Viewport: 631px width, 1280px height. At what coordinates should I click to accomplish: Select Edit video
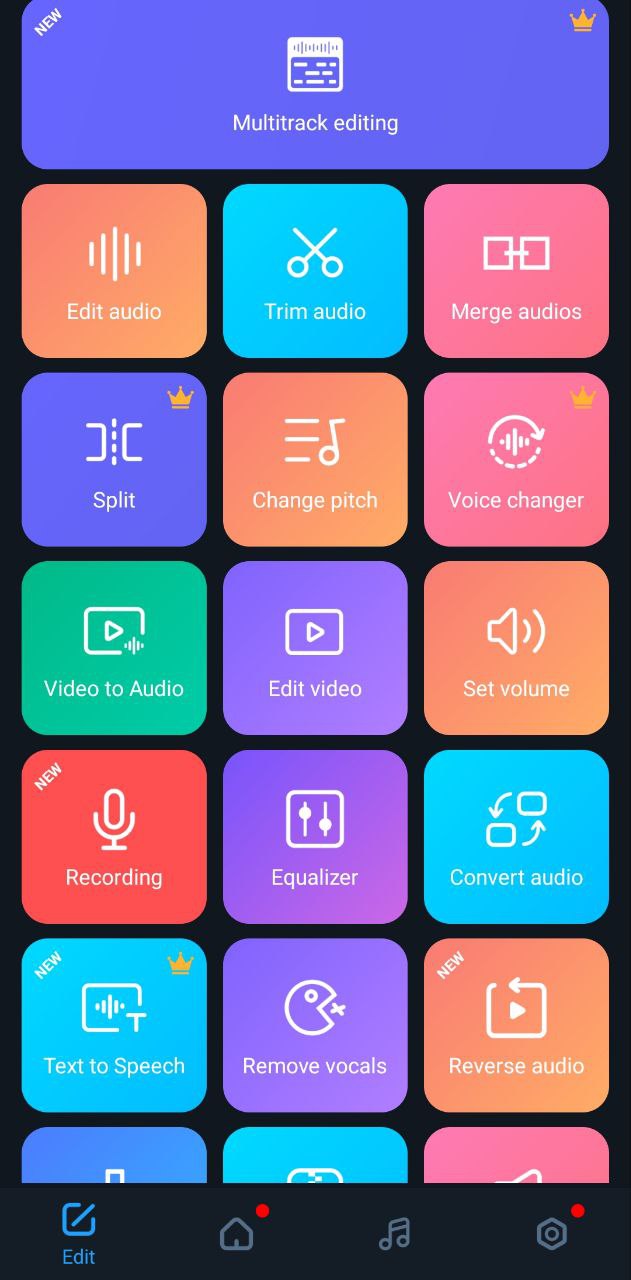click(x=315, y=648)
